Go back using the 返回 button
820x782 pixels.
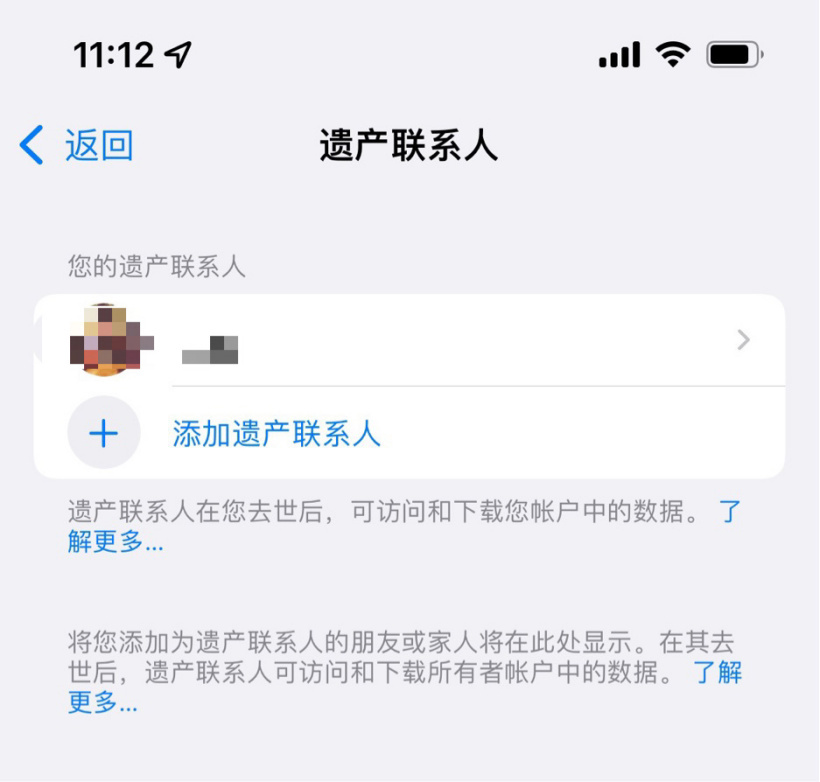coord(77,146)
